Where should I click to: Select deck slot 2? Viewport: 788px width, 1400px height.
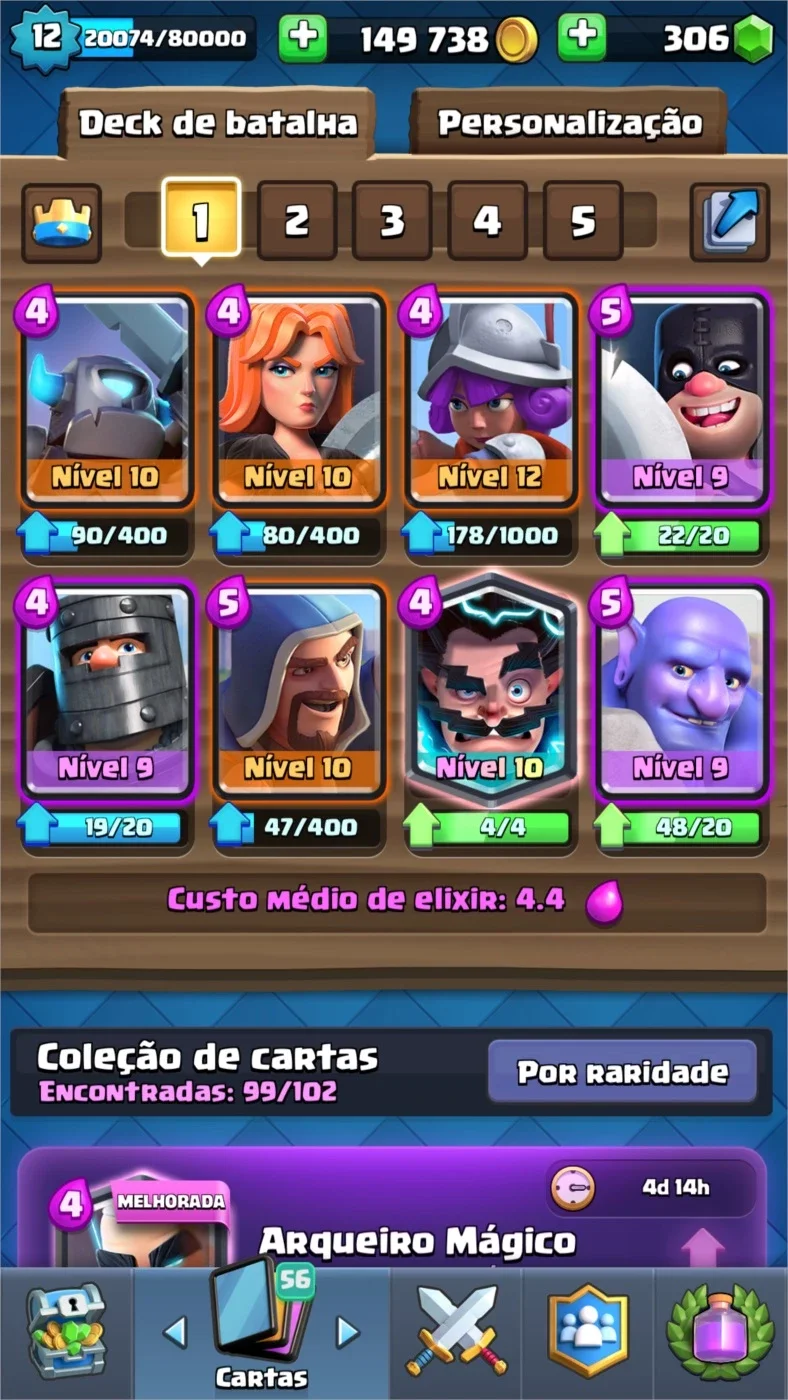tap(296, 221)
